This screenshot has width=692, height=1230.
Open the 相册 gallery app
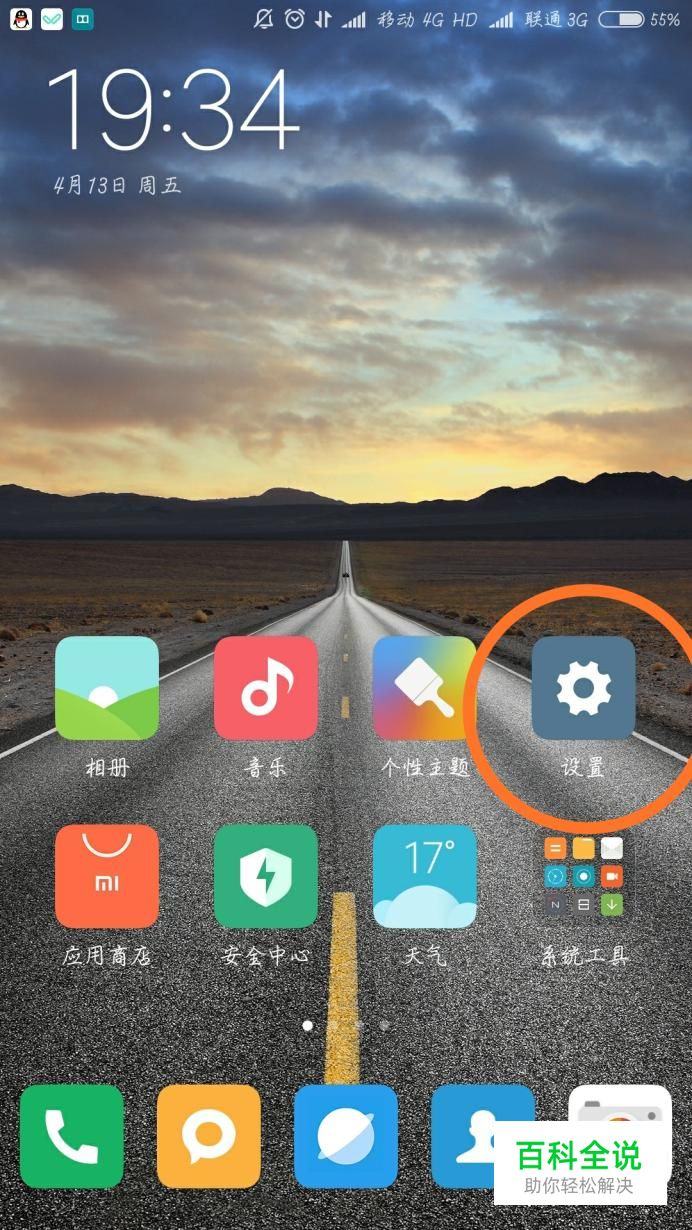click(107, 688)
